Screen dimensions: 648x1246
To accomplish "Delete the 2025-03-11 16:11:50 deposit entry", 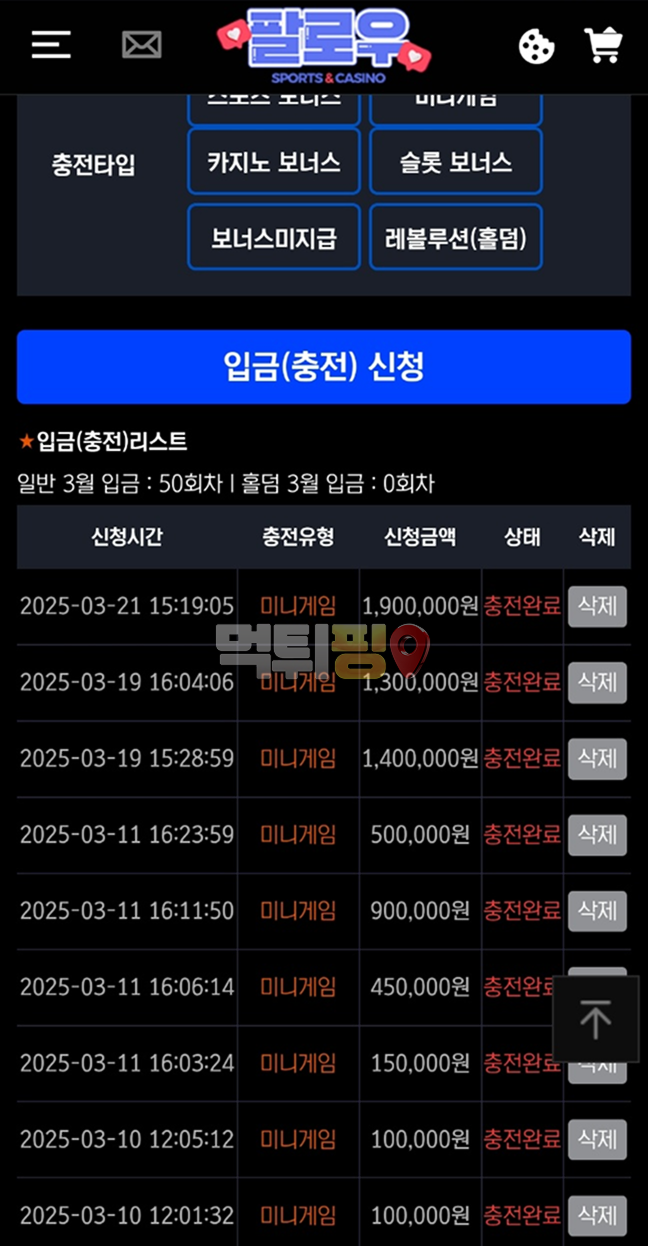I will [597, 911].
